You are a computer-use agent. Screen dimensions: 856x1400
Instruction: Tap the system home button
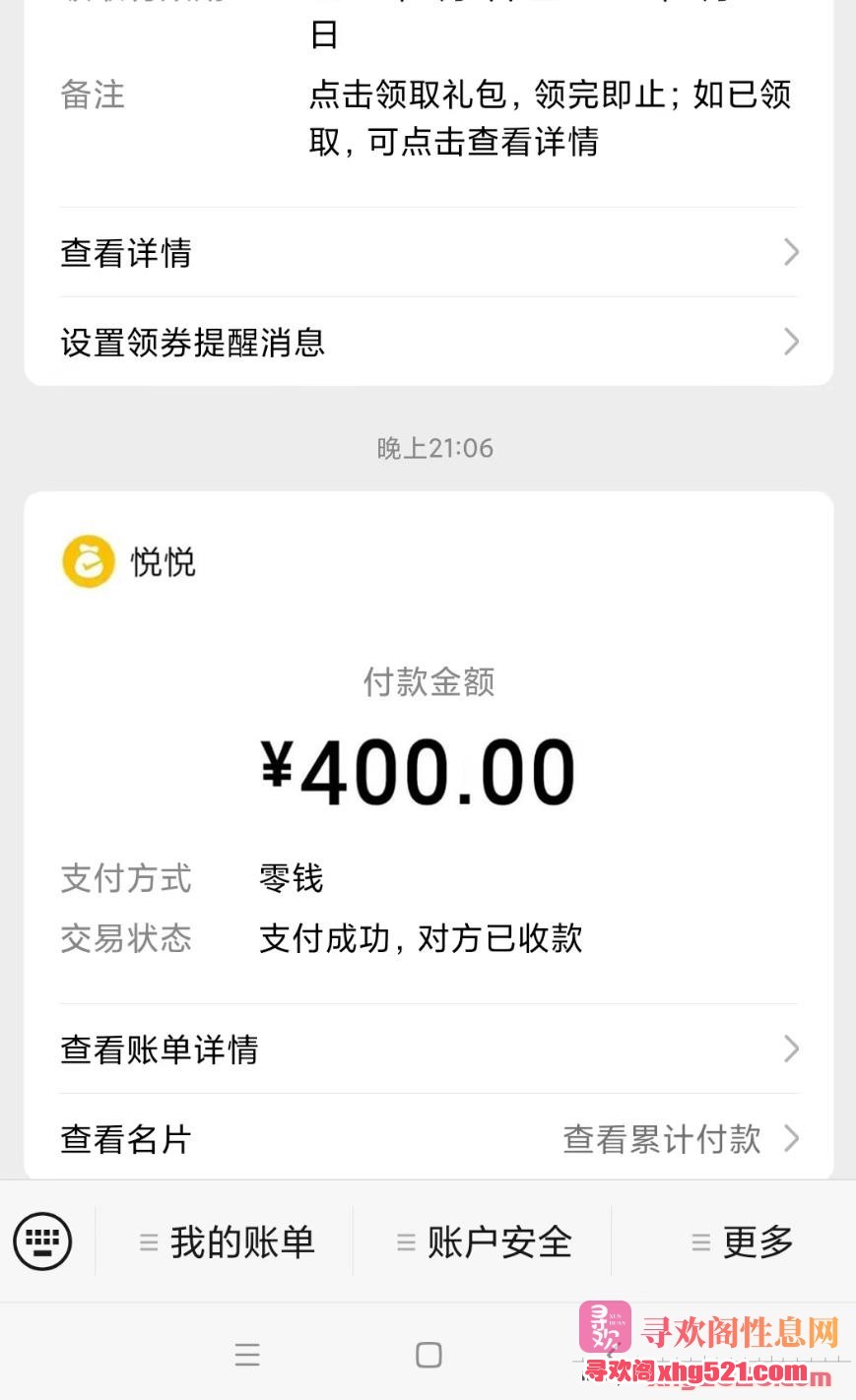tap(428, 1355)
